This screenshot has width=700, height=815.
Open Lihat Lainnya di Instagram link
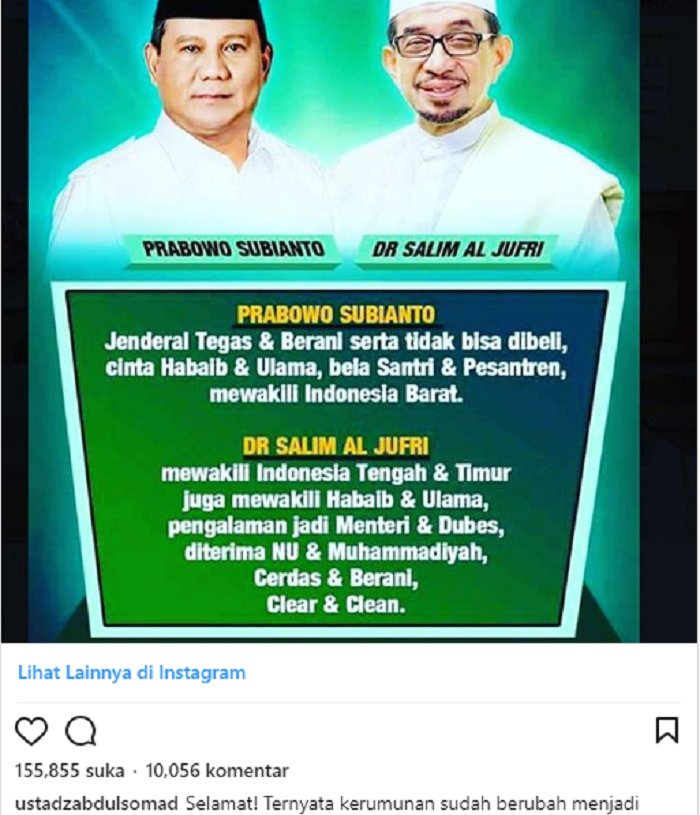[131, 673]
